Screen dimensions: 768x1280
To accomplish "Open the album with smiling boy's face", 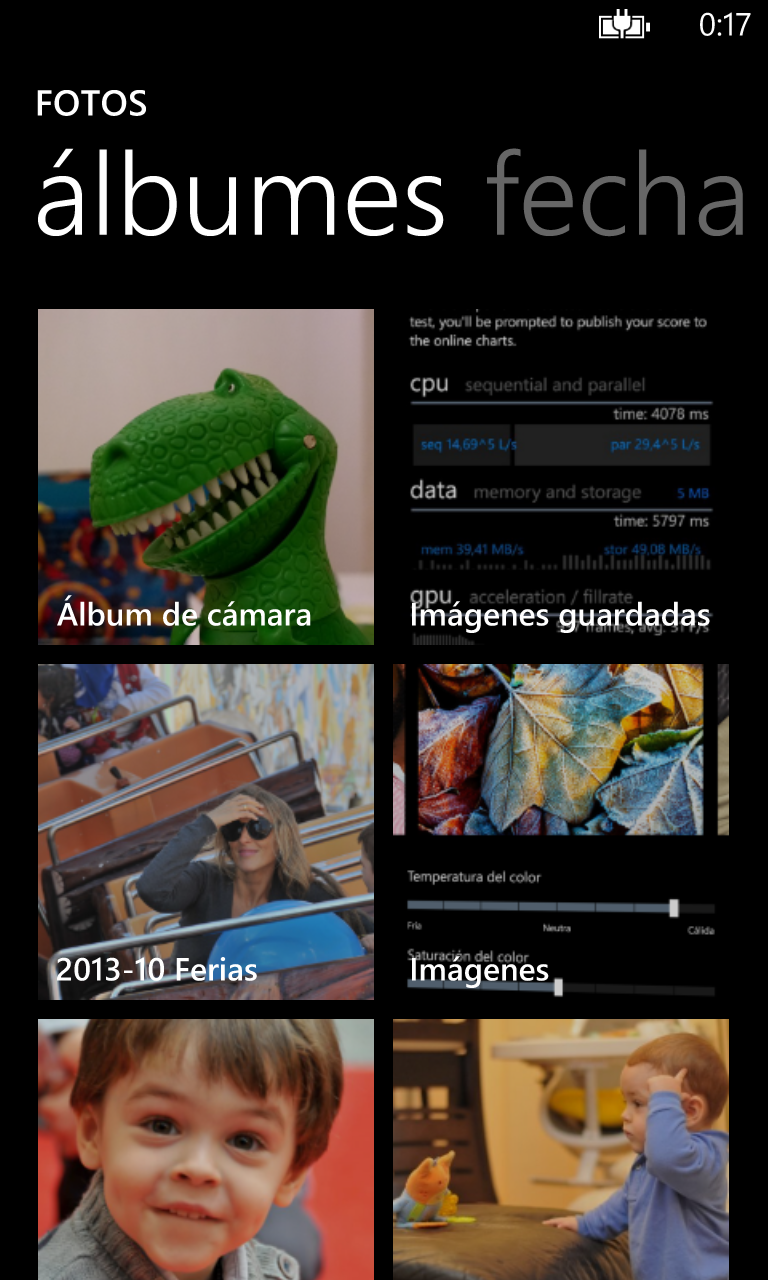I will (206, 1150).
